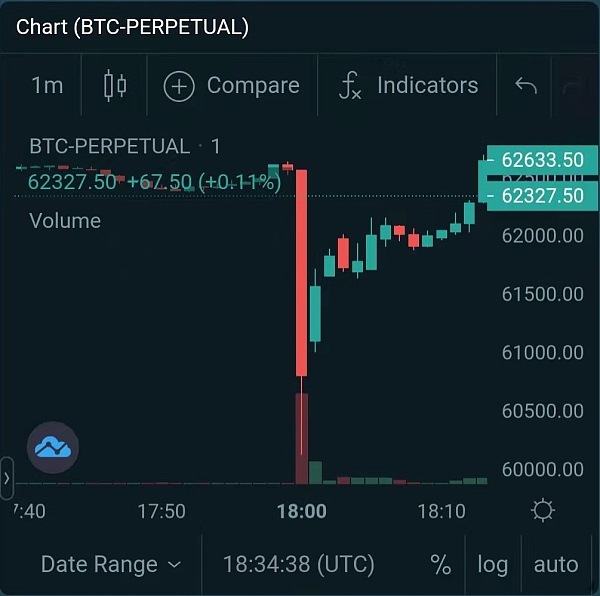
Task: Expand the Date Range dropdown
Action: (111, 565)
